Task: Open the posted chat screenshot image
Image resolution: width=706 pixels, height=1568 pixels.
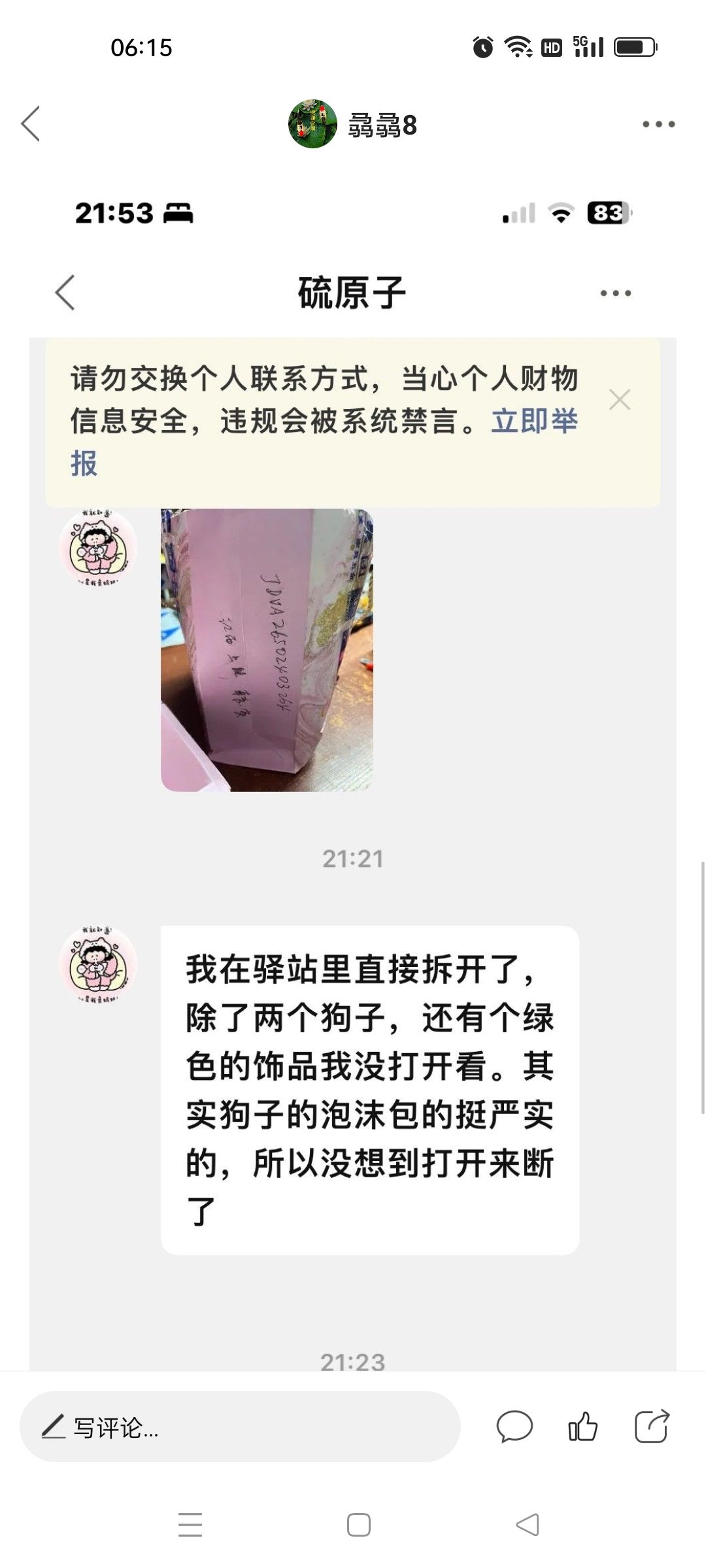Action: tap(353, 774)
